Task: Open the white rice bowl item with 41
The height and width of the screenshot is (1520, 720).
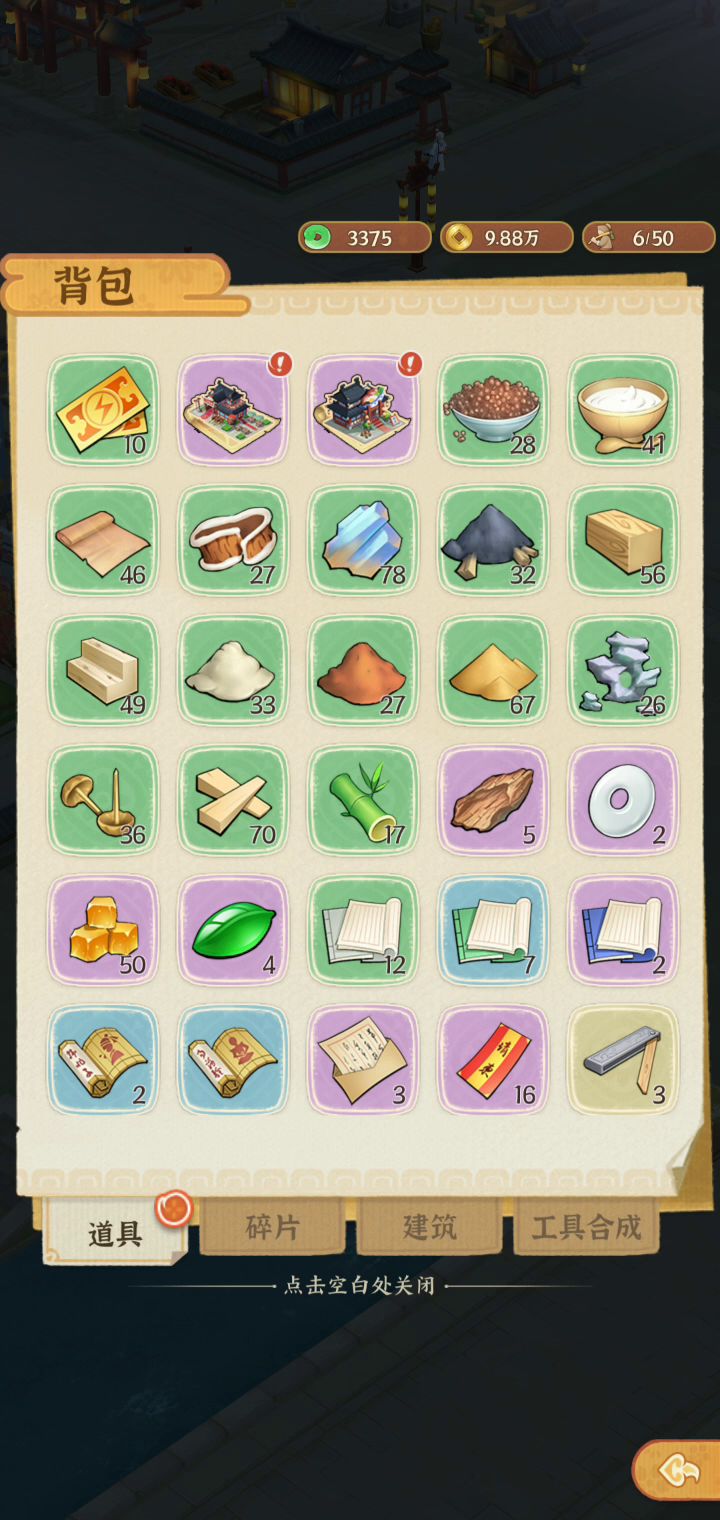Action: pos(623,409)
